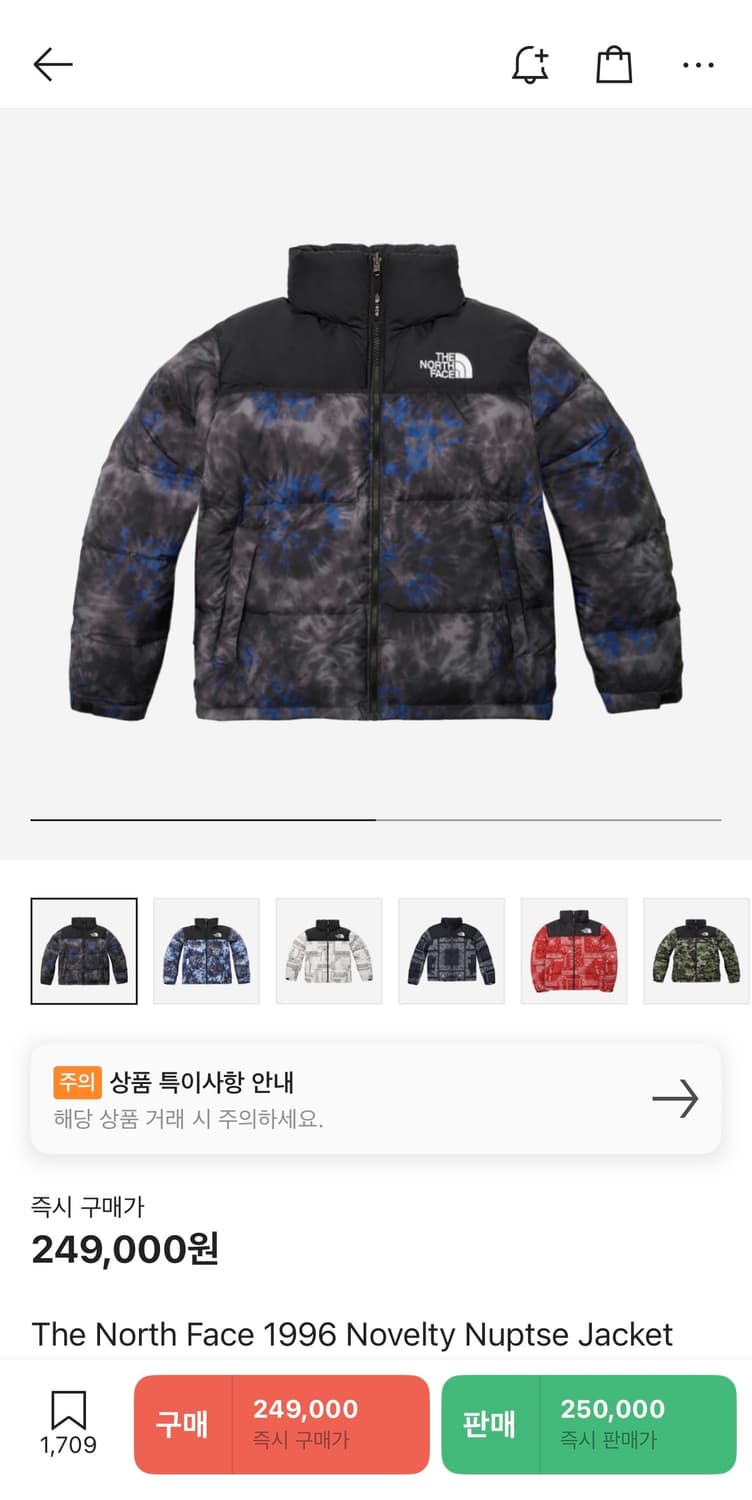Click the product title text
752x1500 pixels.
352,1335
